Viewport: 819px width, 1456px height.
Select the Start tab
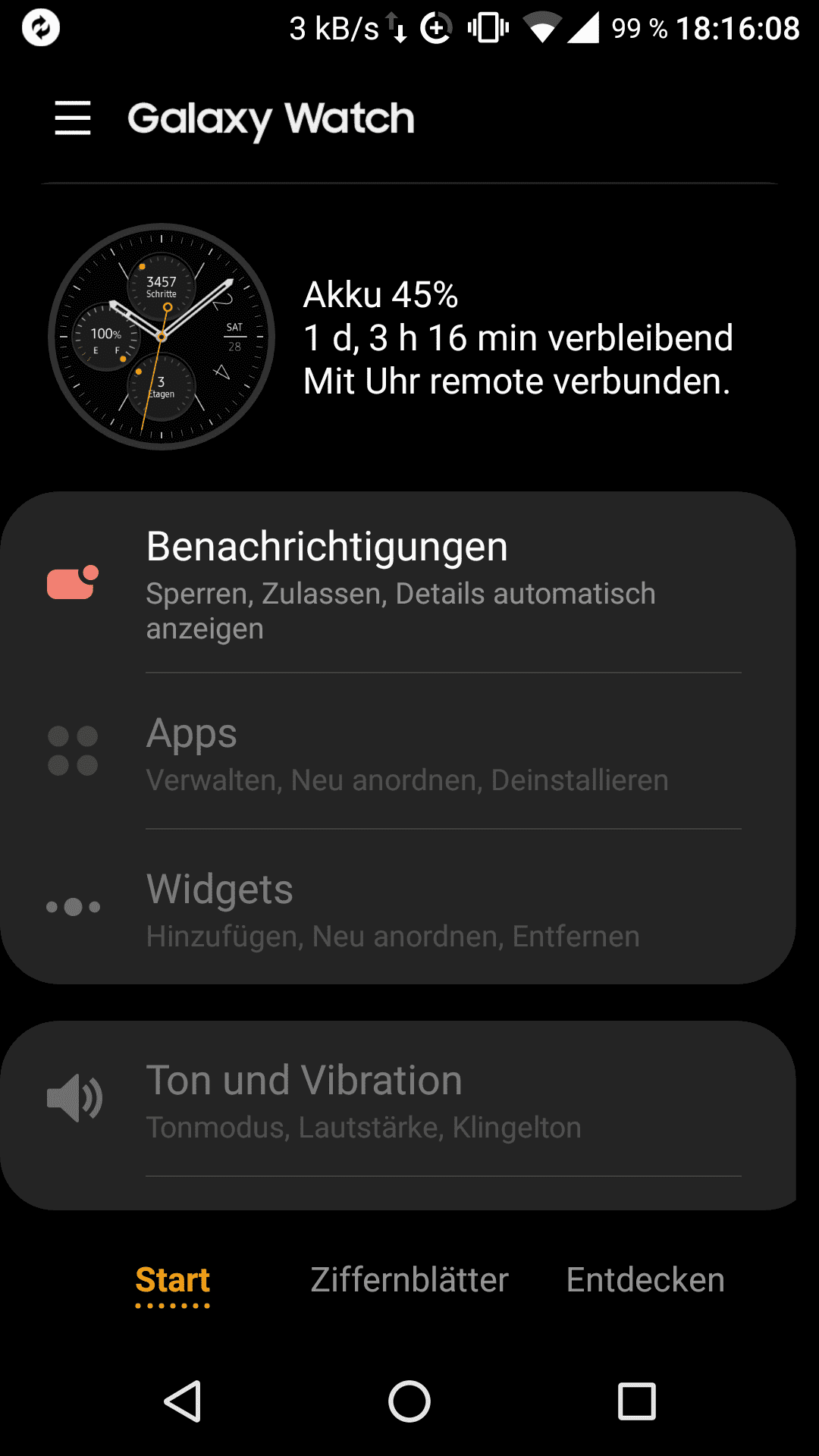173,1281
